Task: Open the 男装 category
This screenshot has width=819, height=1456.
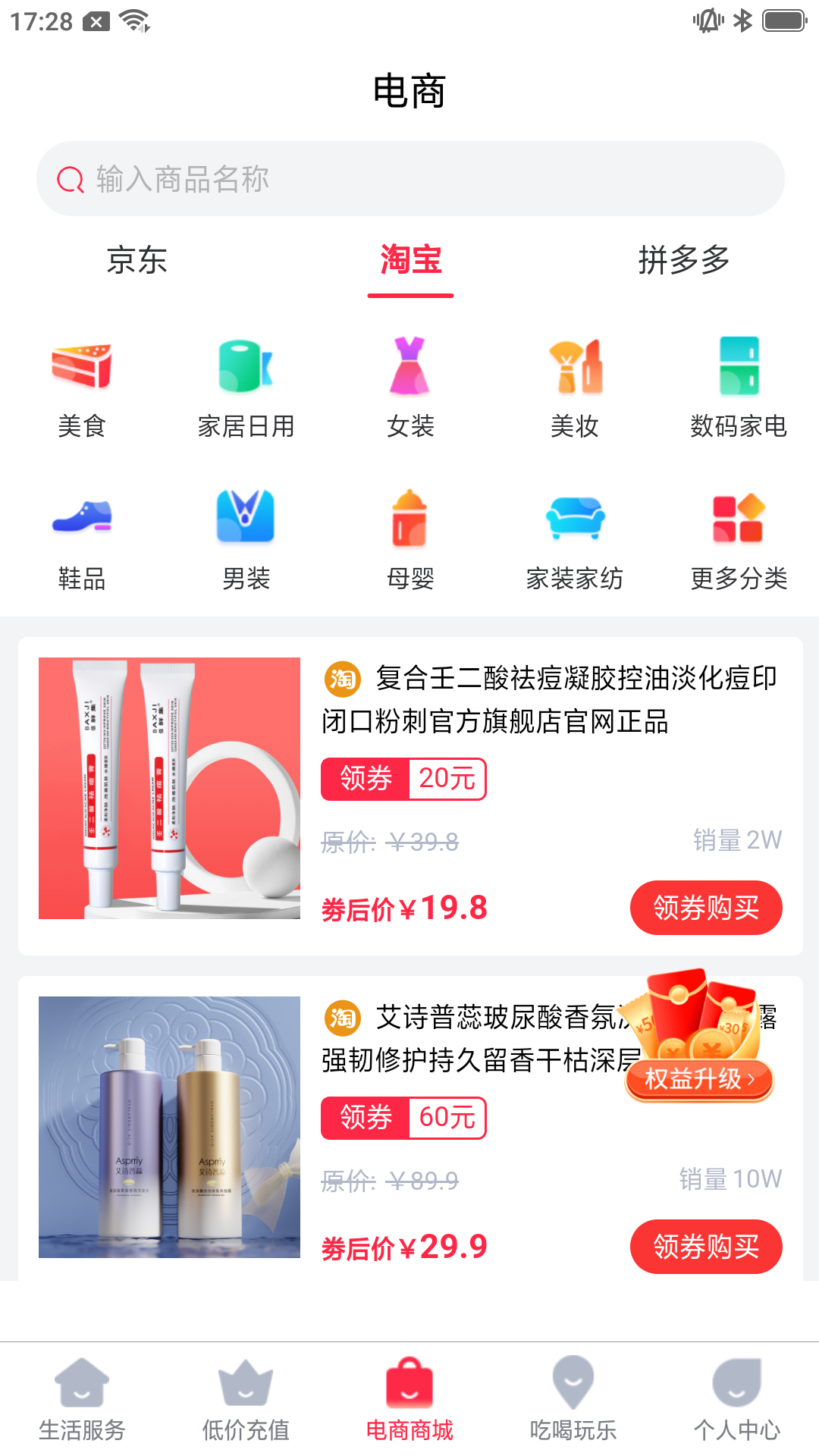Action: [x=246, y=539]
